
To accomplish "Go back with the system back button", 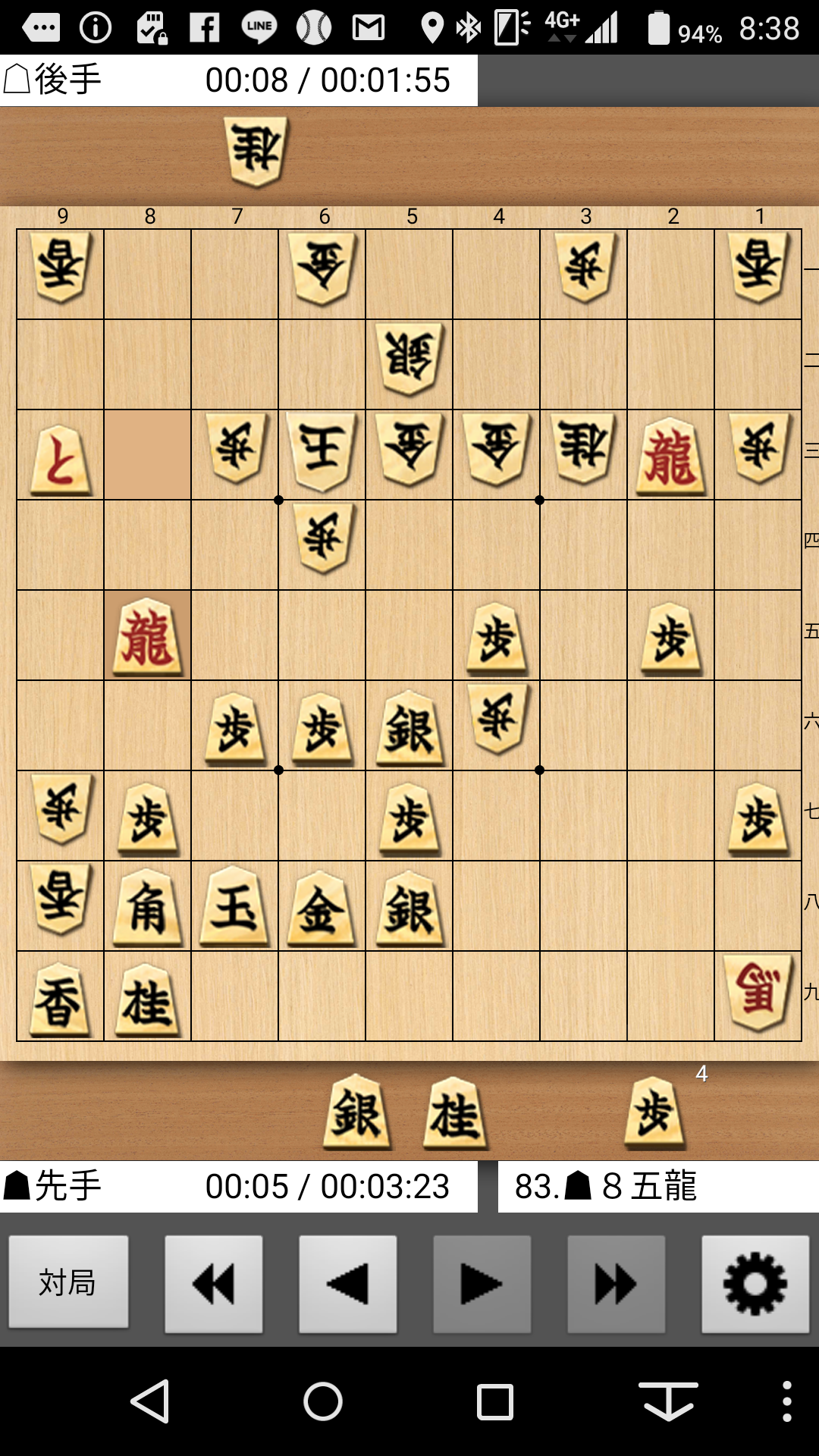I will [x=150, y=1401].
